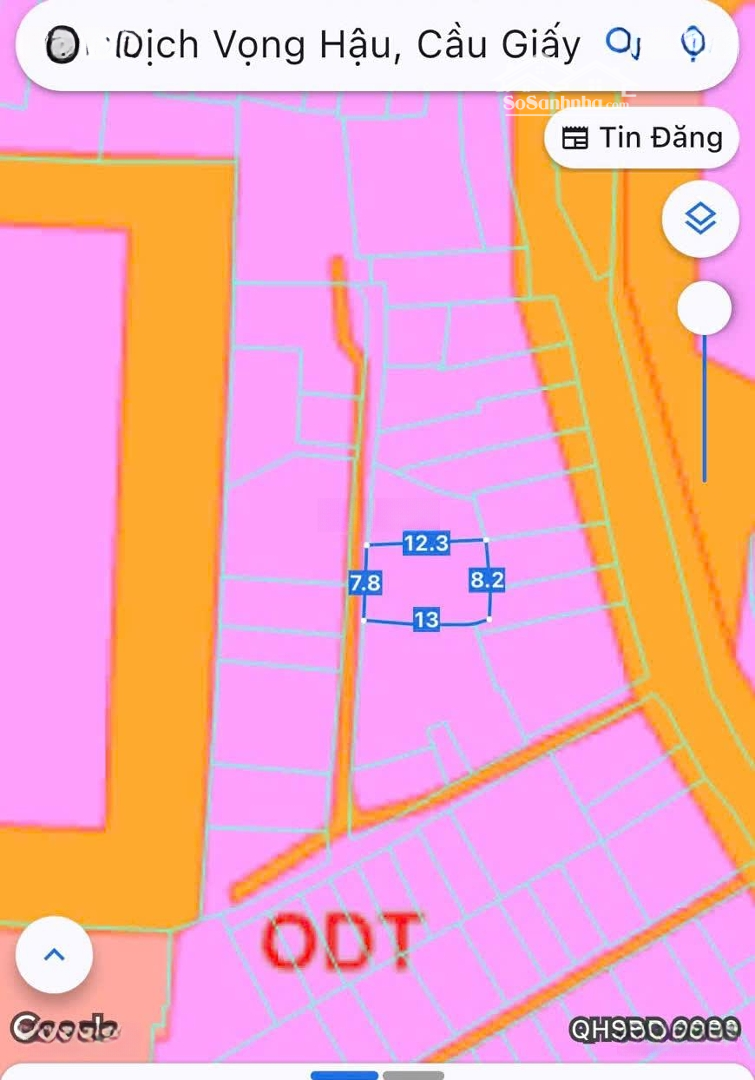Tap the overlay opacity slider handle
Image resolution: width=755 pixels, height=1080 pixels.
(704, 308)
